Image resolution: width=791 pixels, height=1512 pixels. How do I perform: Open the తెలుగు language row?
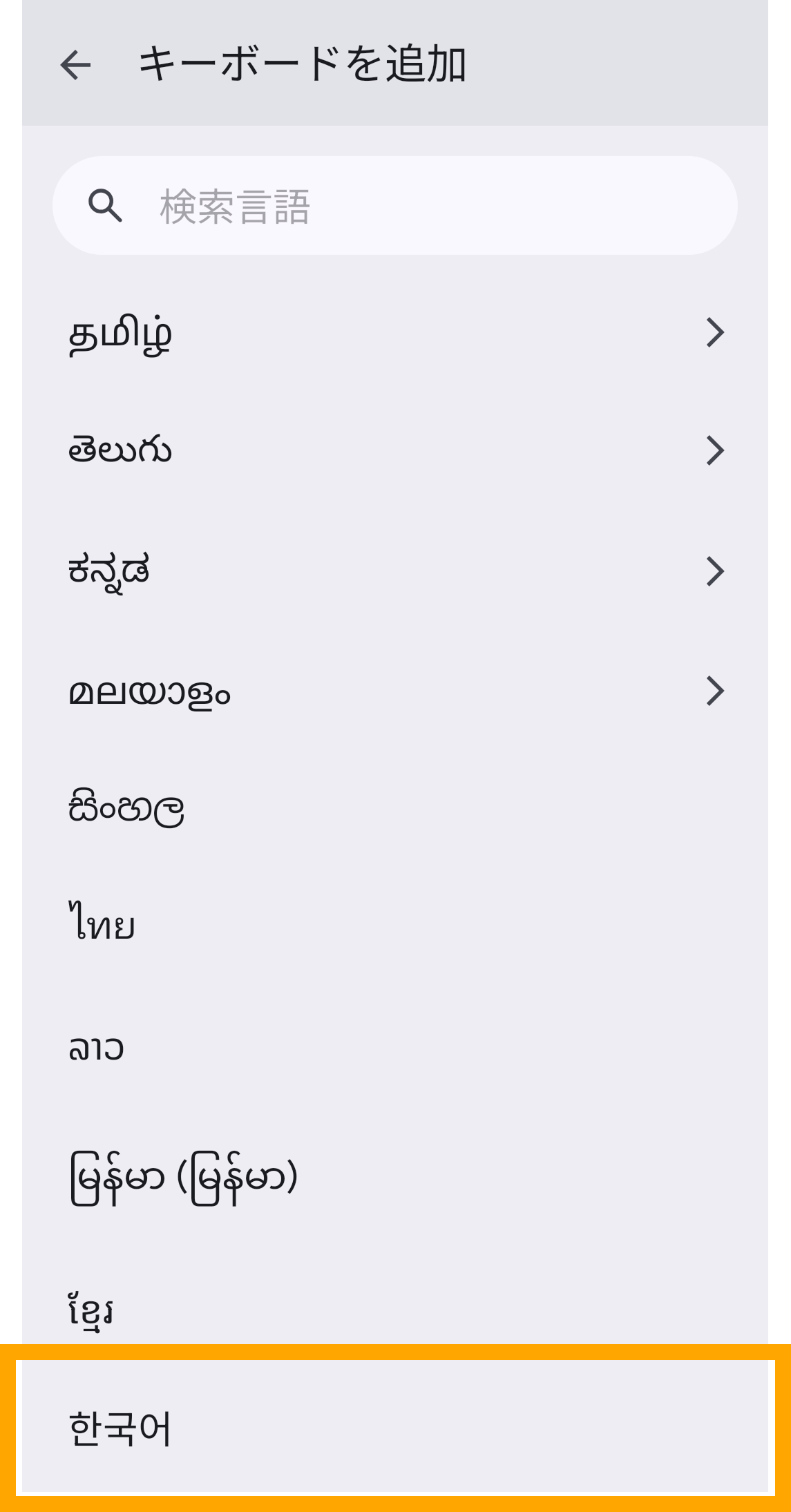pos(394,450)
